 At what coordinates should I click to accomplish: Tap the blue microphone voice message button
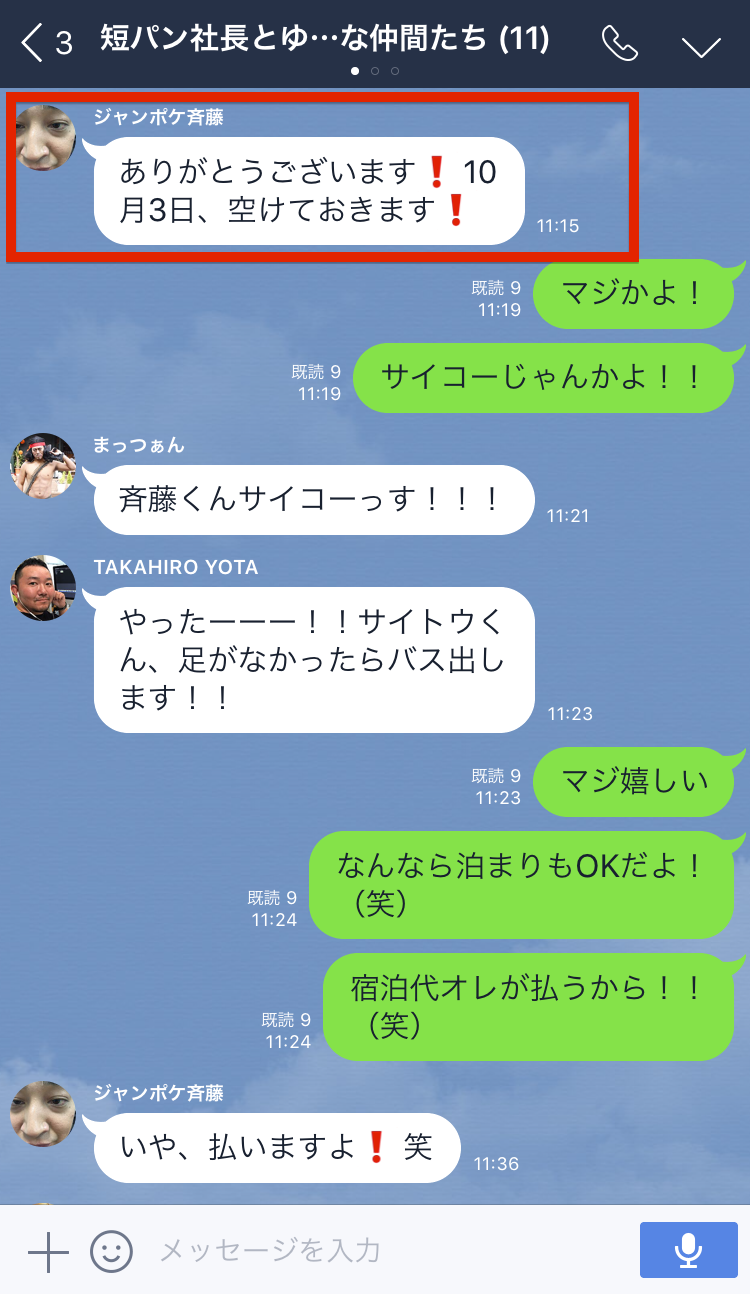(x=688, y=1250)
